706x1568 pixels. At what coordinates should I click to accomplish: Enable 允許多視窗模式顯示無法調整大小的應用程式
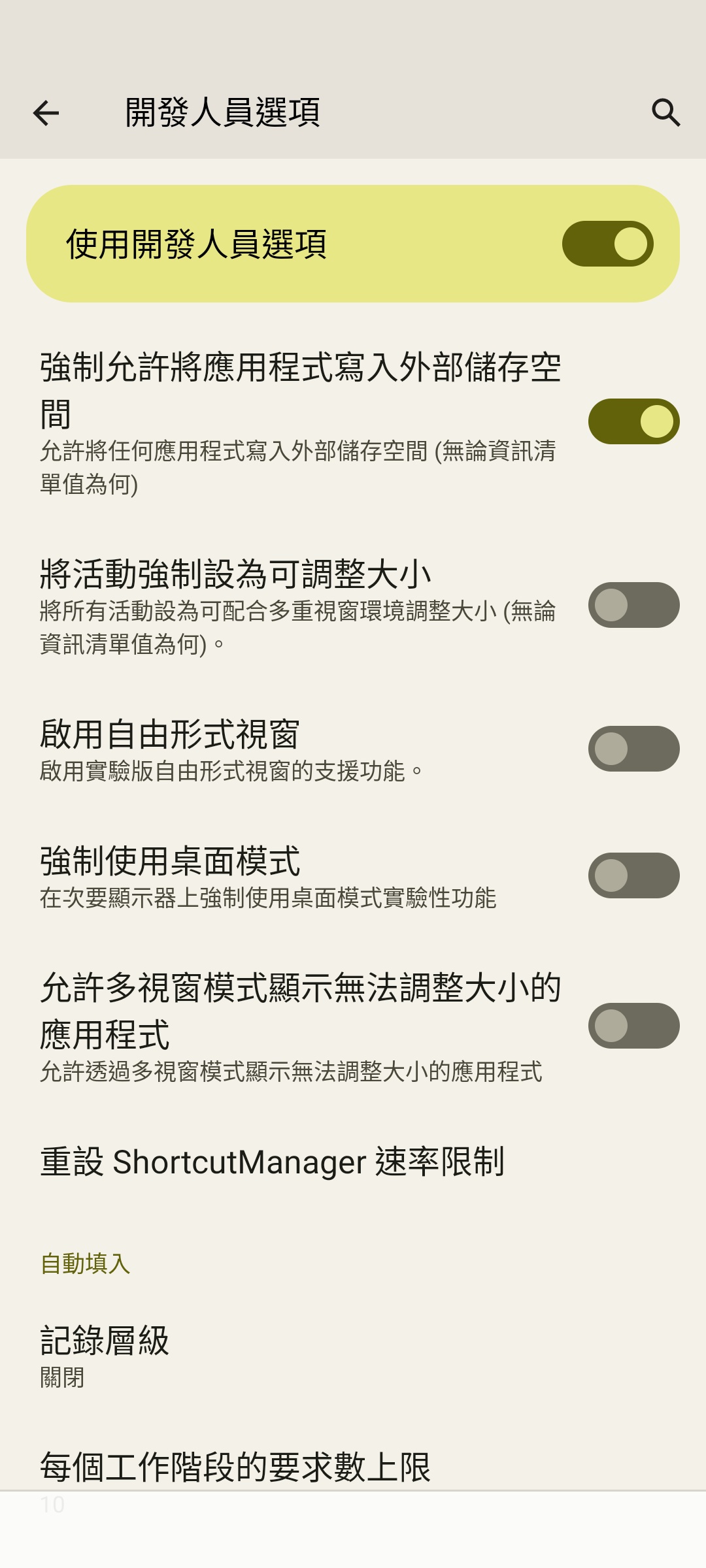pos(634,1026)
